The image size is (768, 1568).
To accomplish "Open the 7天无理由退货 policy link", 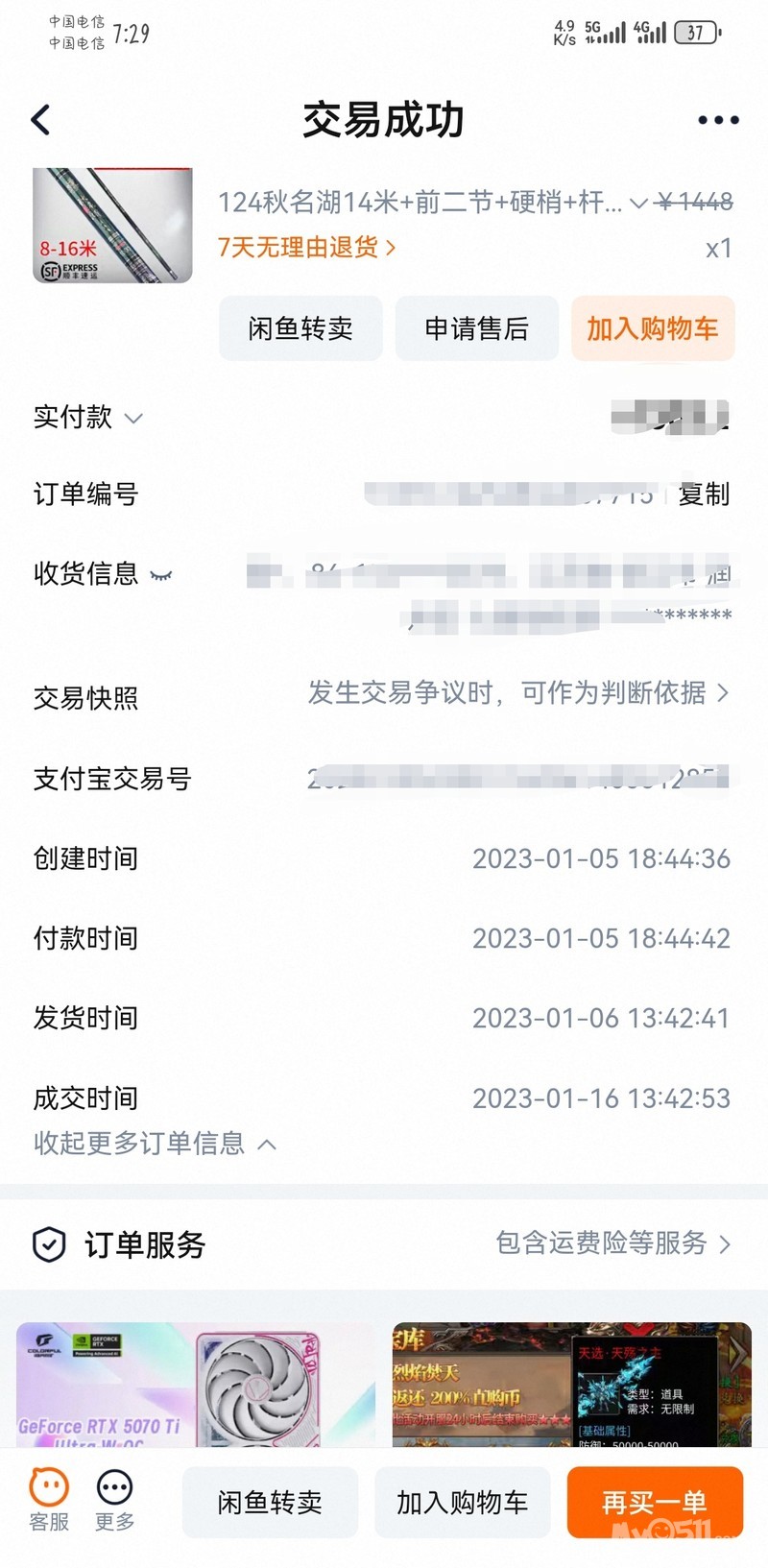I will 306,248.
